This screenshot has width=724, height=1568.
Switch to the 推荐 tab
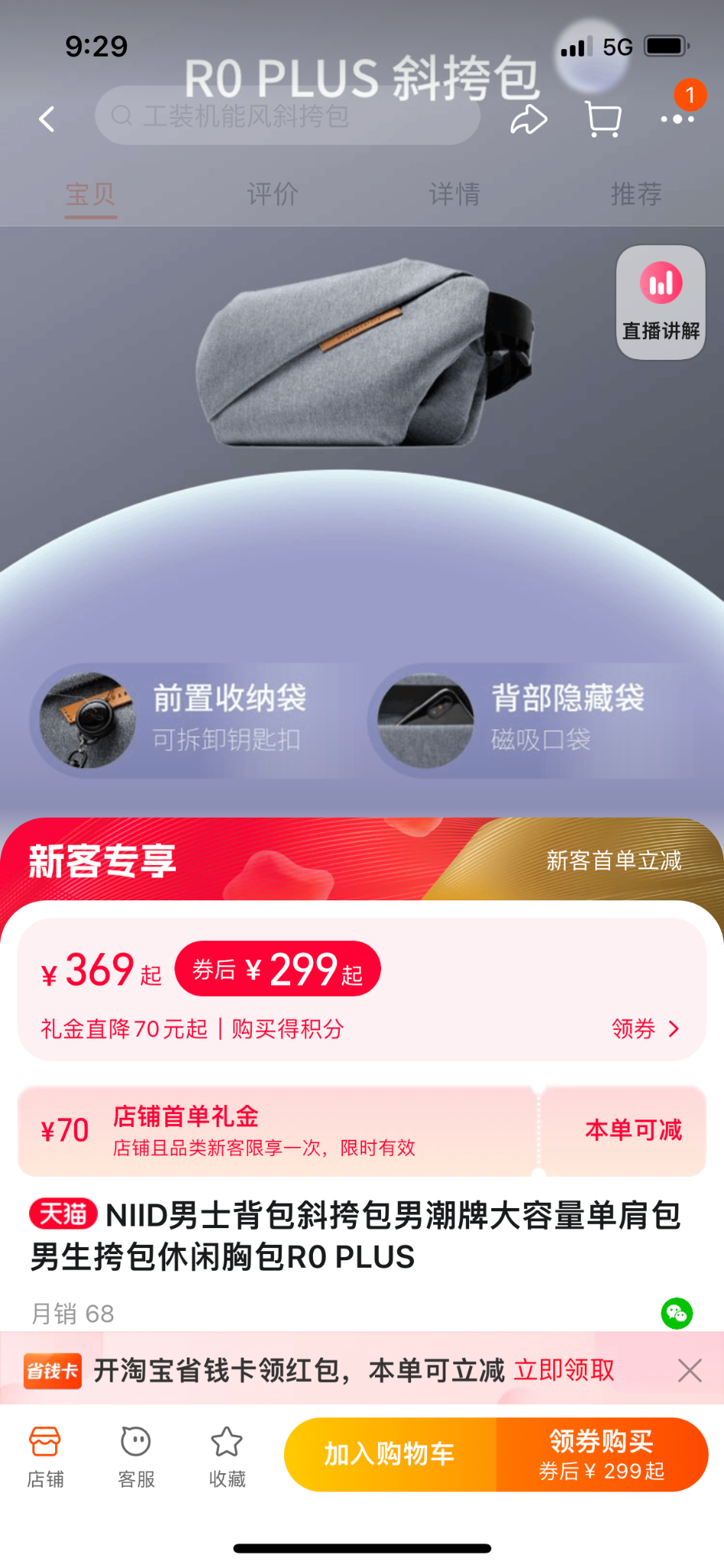coord(635,194)
